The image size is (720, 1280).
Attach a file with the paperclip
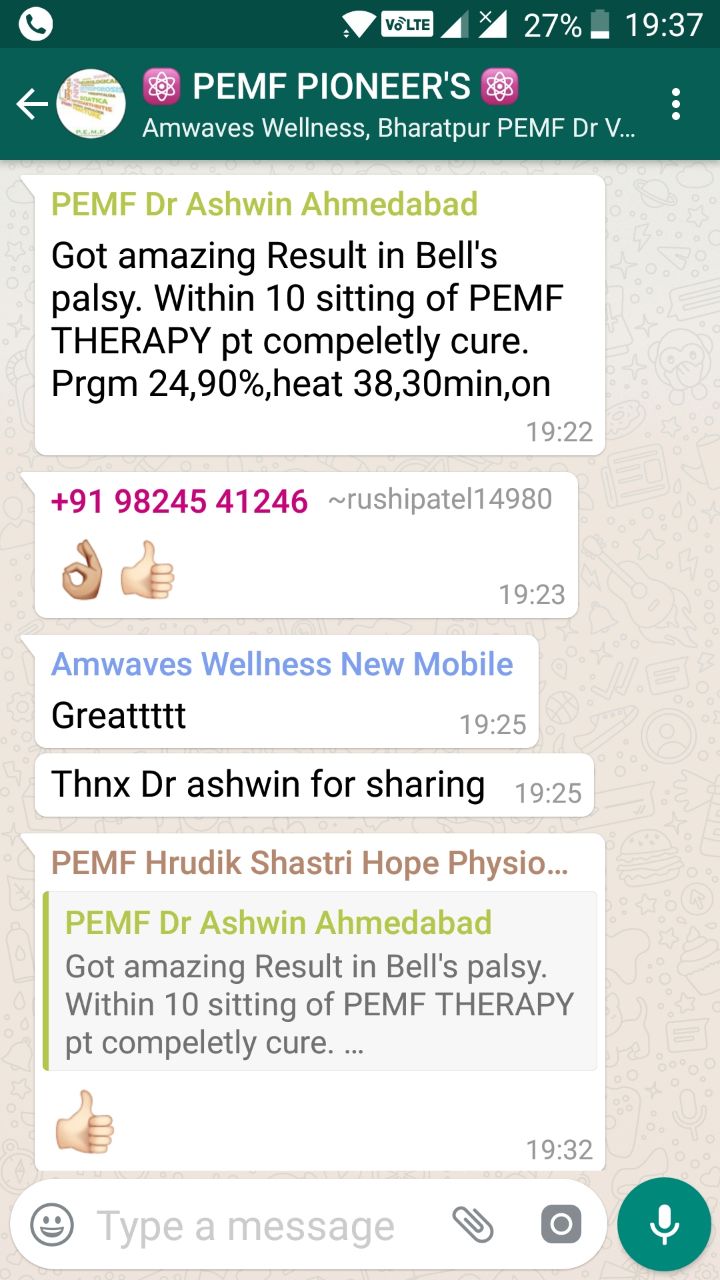point(473,1224)
